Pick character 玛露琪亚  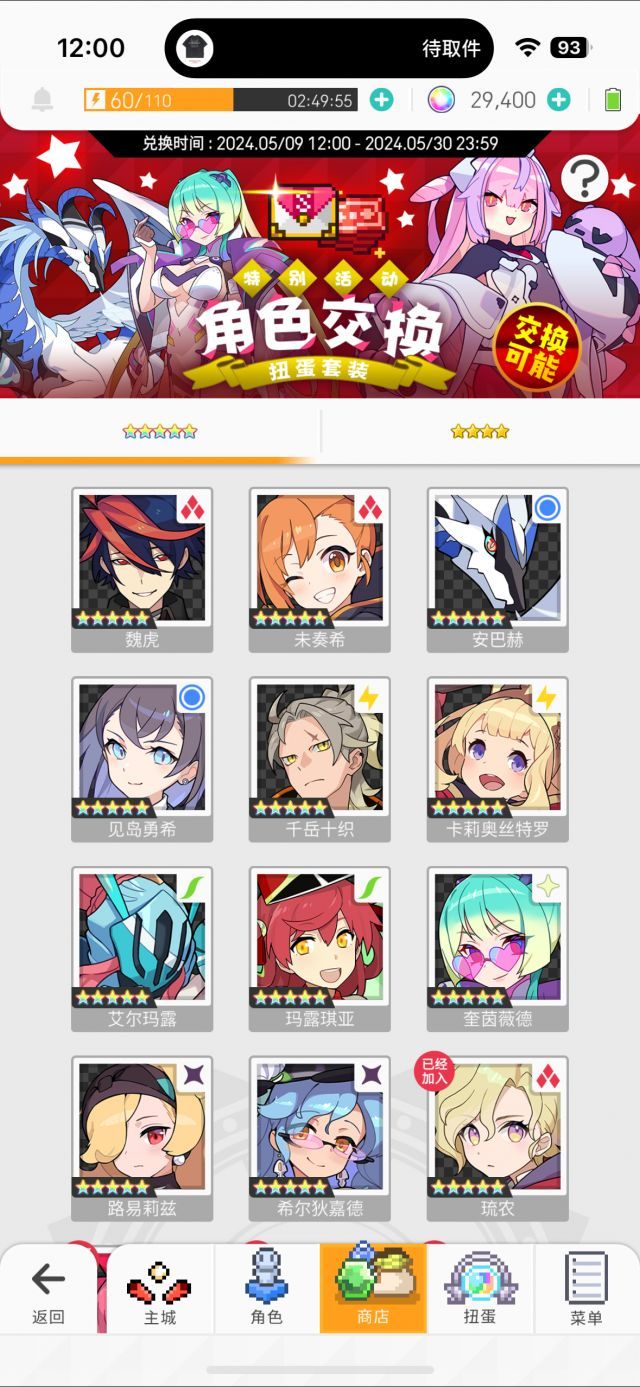[x=320, y=949]
